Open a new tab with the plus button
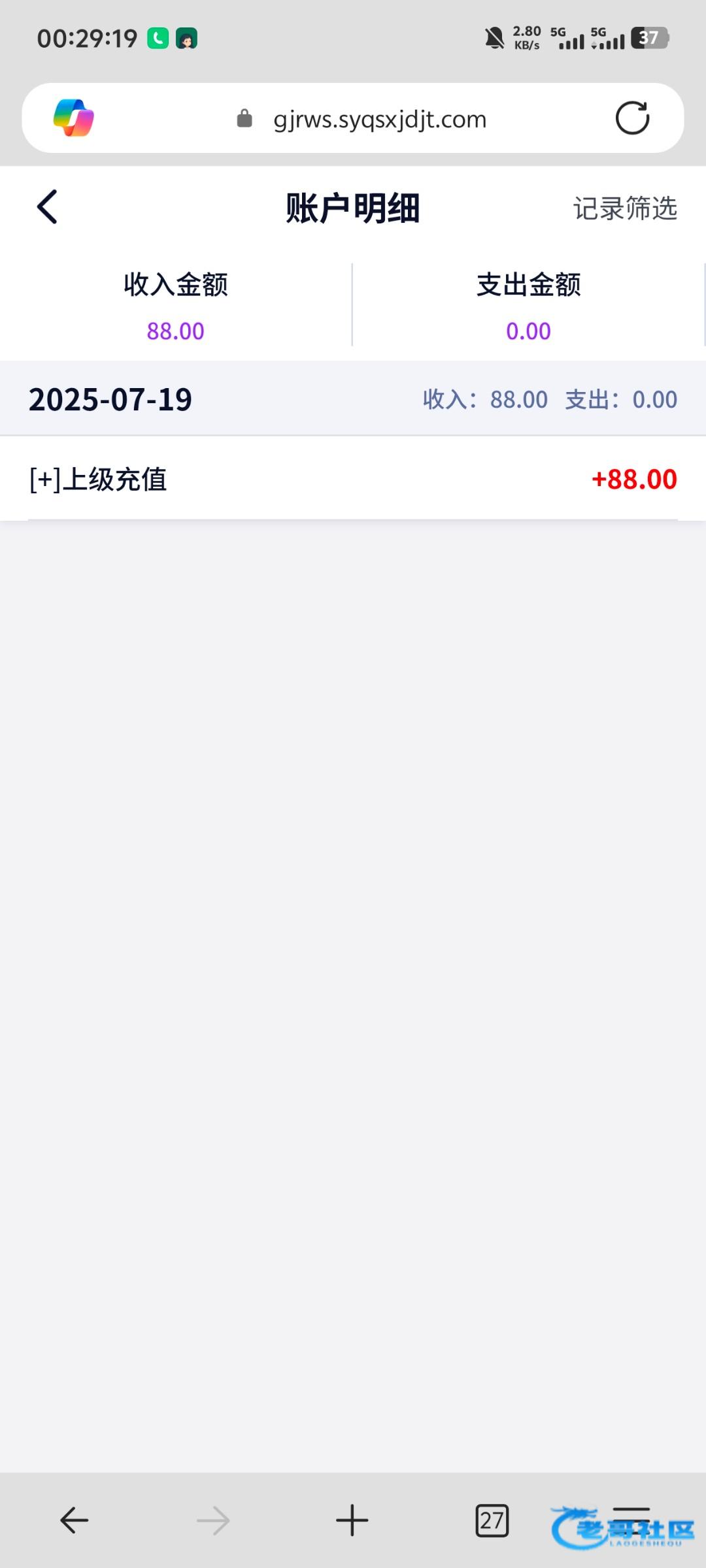This screenshot has height=1568, width=706. coord(352,1520)
